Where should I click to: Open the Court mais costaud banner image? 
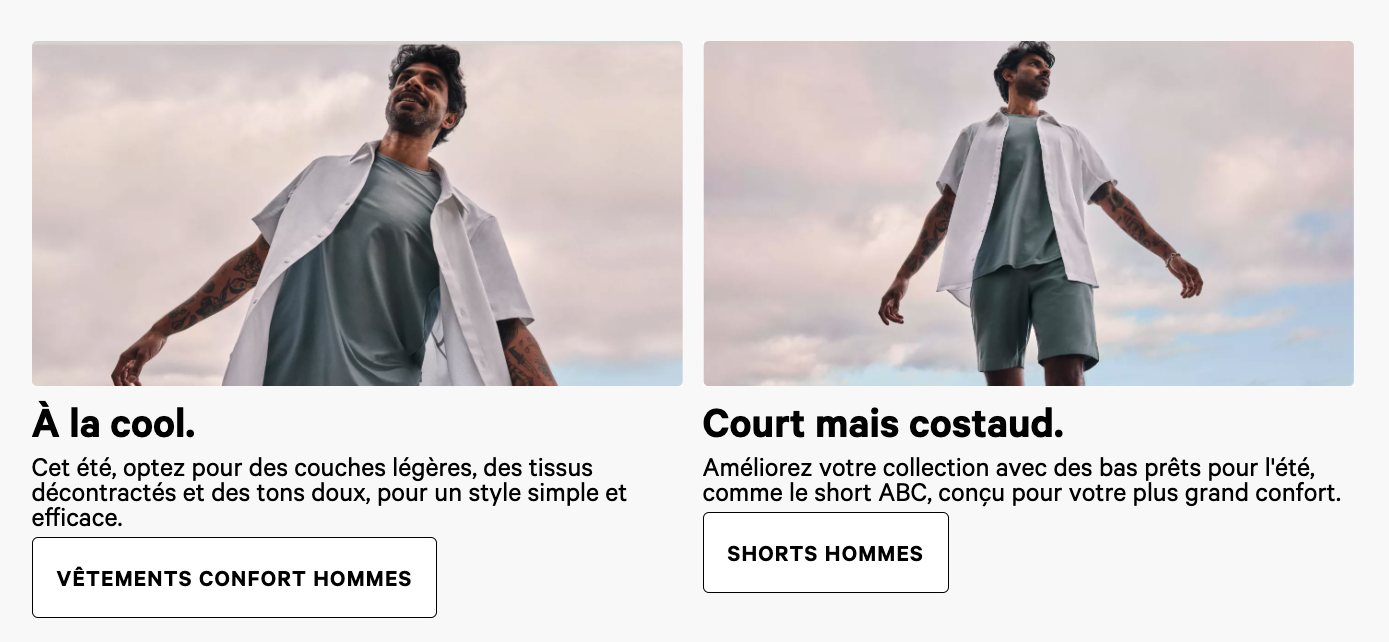click(x=1028, y=213)
